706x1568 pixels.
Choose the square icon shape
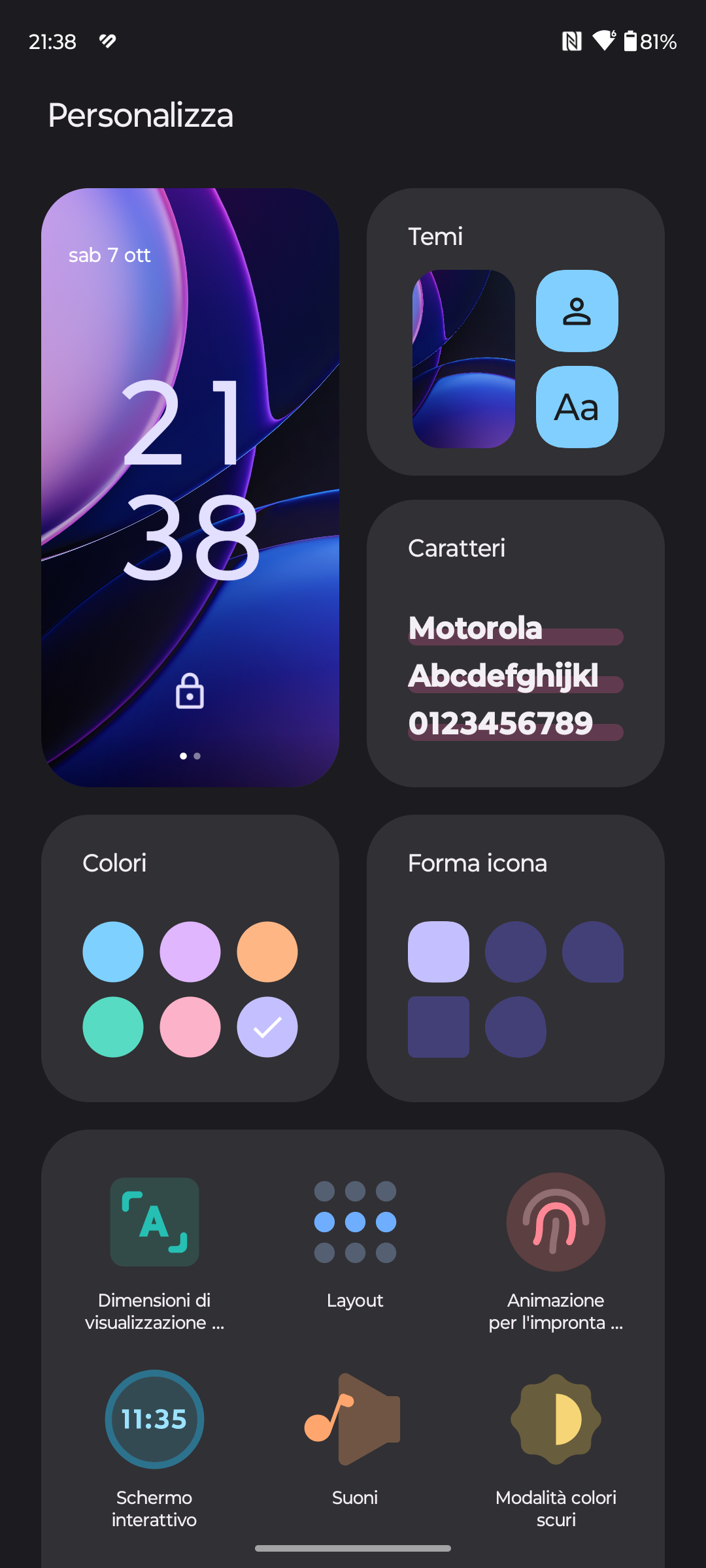(439, 1027)
